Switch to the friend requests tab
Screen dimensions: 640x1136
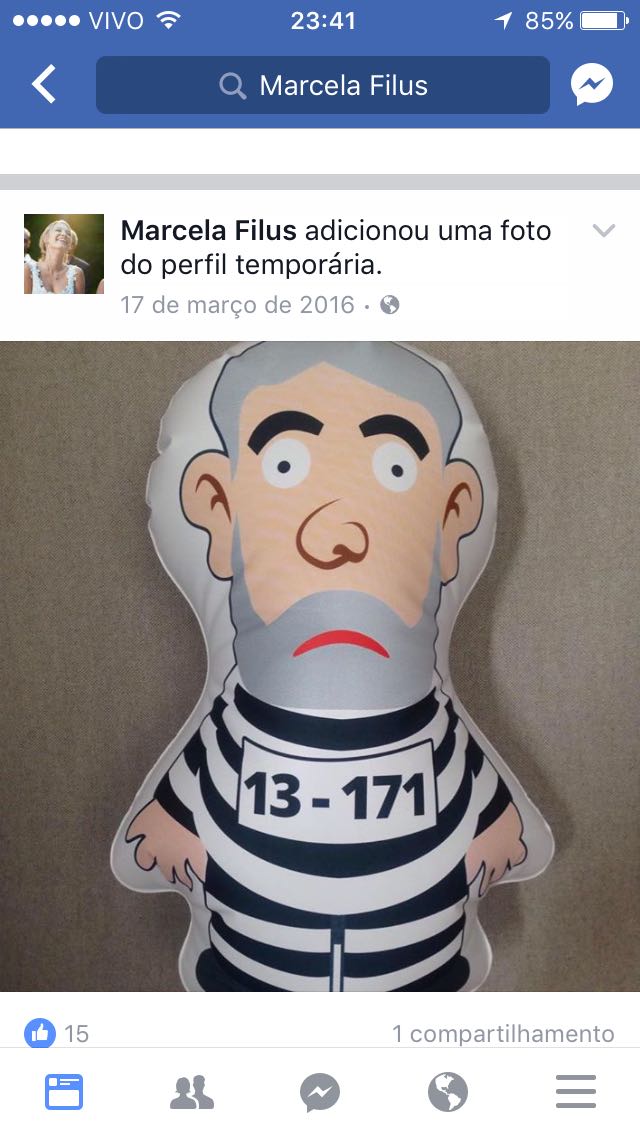point(192,1092)
